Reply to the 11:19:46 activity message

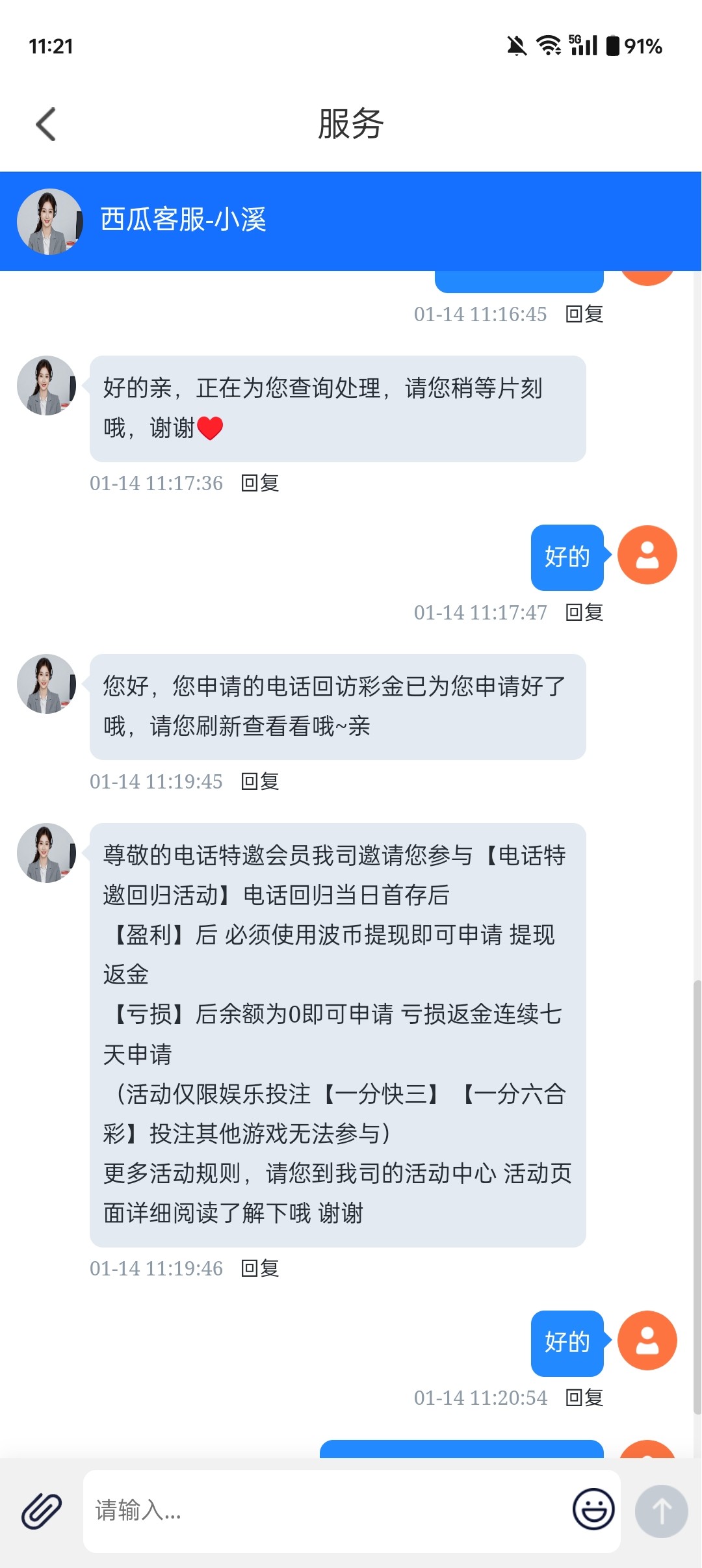[x=260, y=1268]
